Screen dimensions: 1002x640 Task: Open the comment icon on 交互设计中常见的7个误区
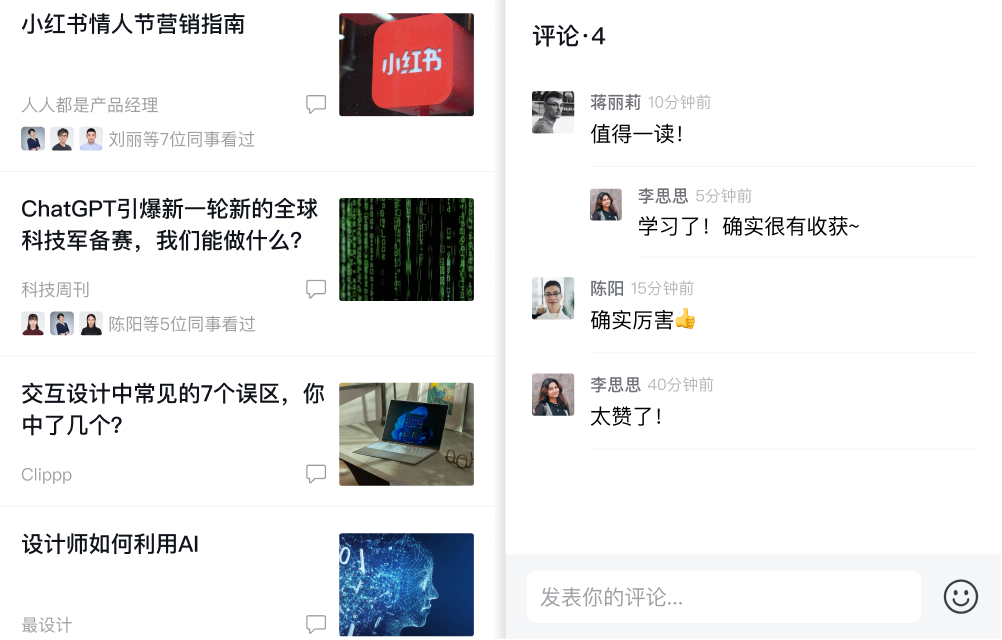point(316,474)
